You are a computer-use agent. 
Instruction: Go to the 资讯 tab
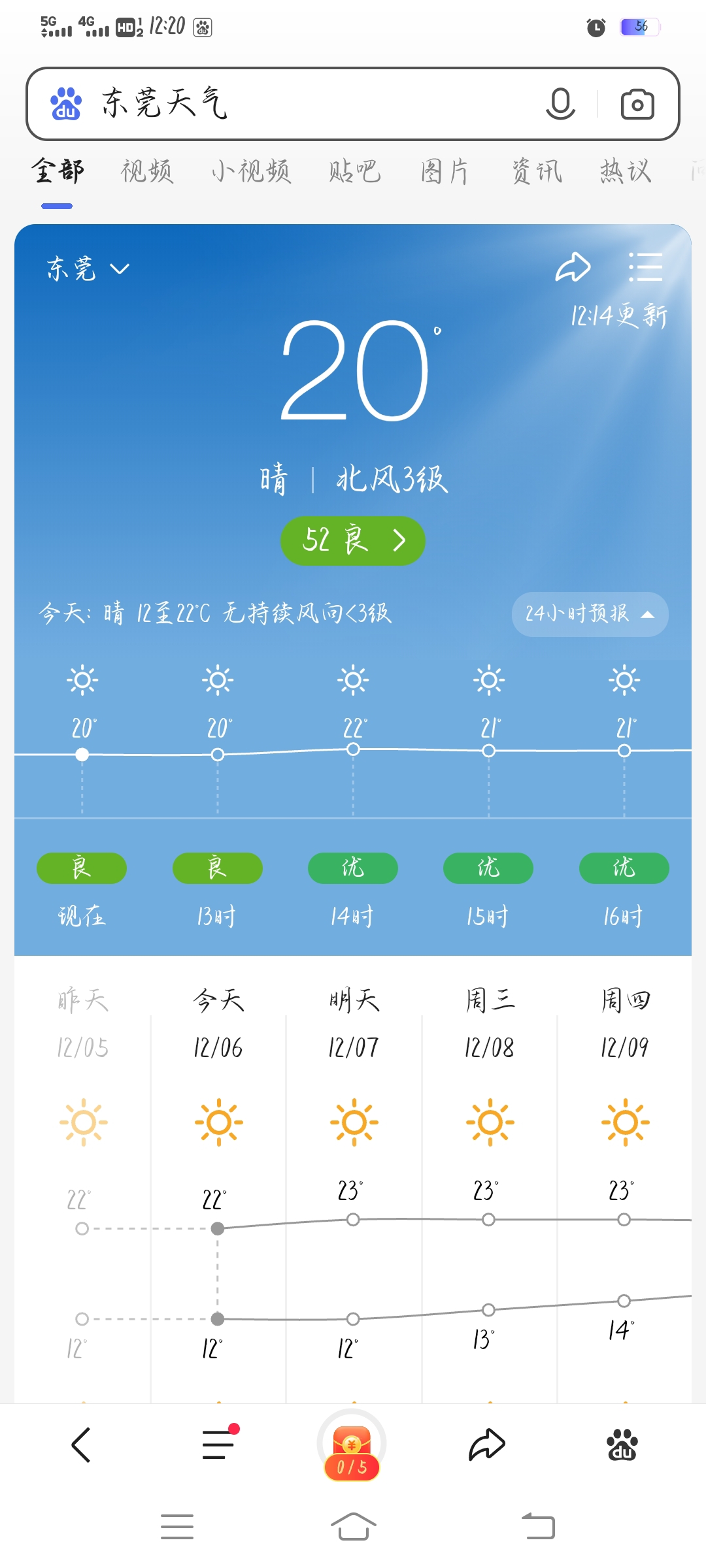(536, 172)
